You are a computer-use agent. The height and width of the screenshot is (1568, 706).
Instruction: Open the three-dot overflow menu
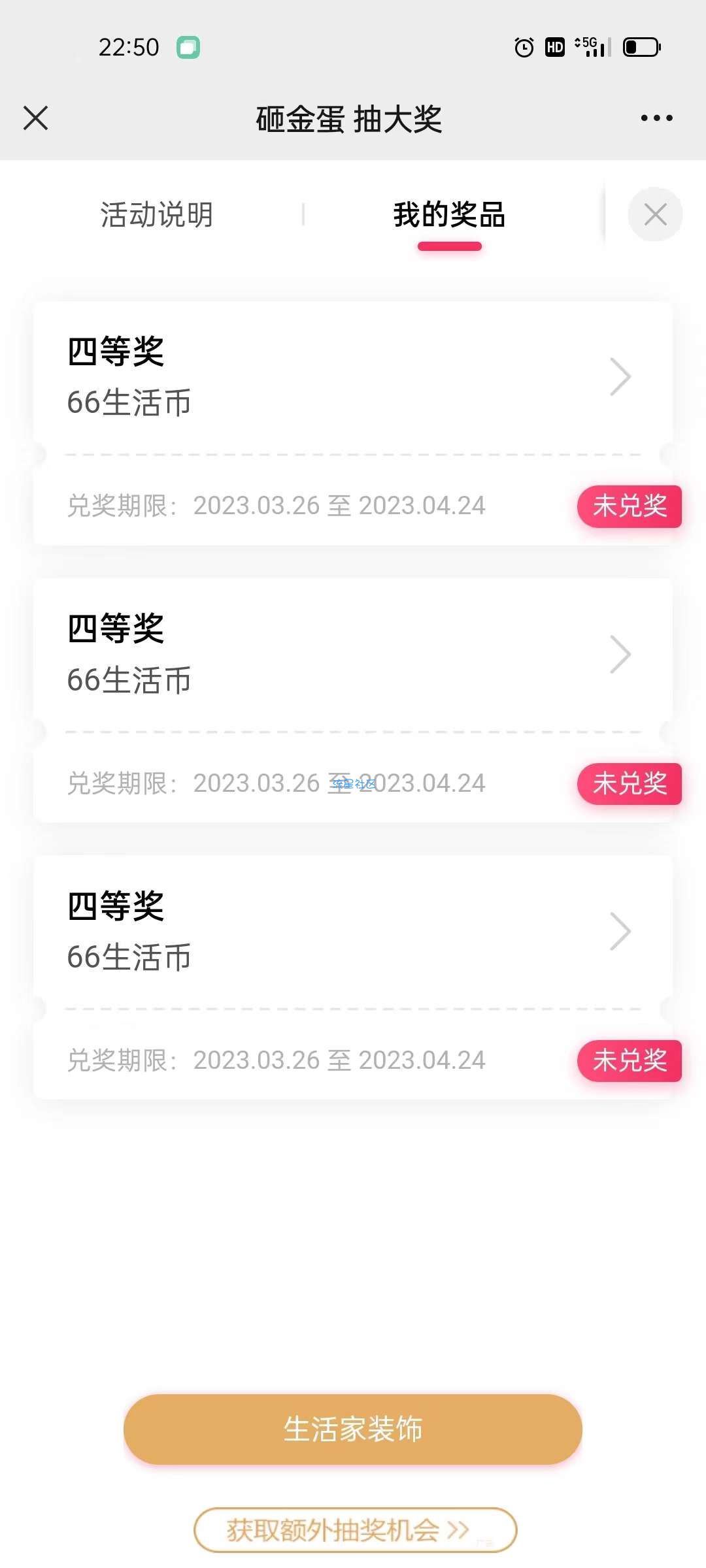pos(656,118)
